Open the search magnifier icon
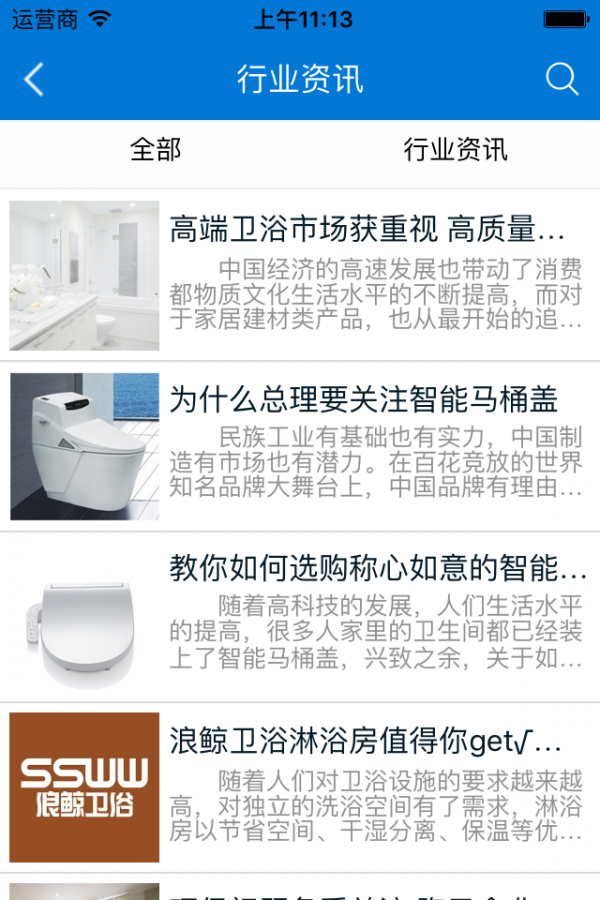The width and height of the screenshot is (600, 900). pos(562,80)
